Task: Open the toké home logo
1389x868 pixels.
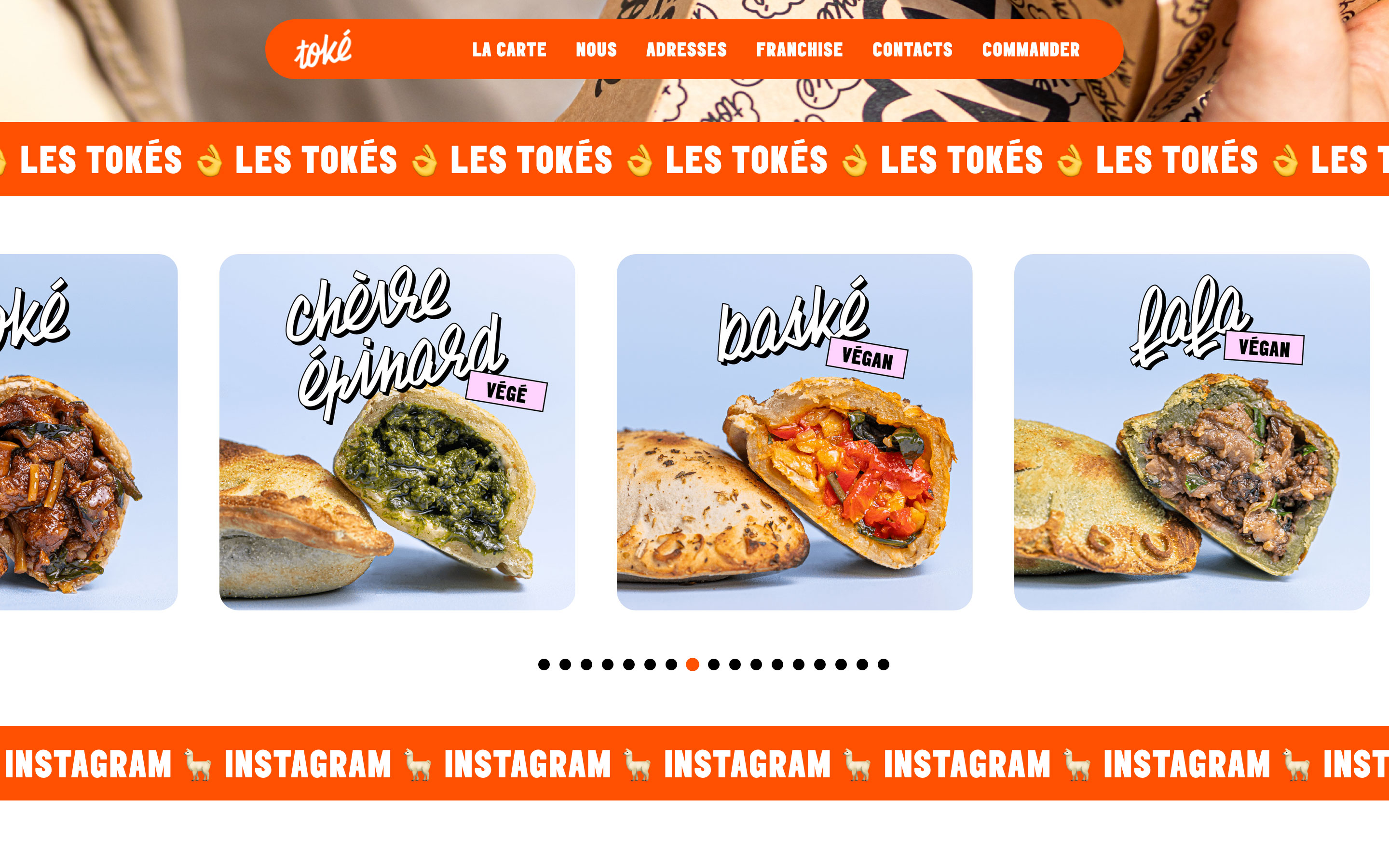Action: click(x=323, y=49)
